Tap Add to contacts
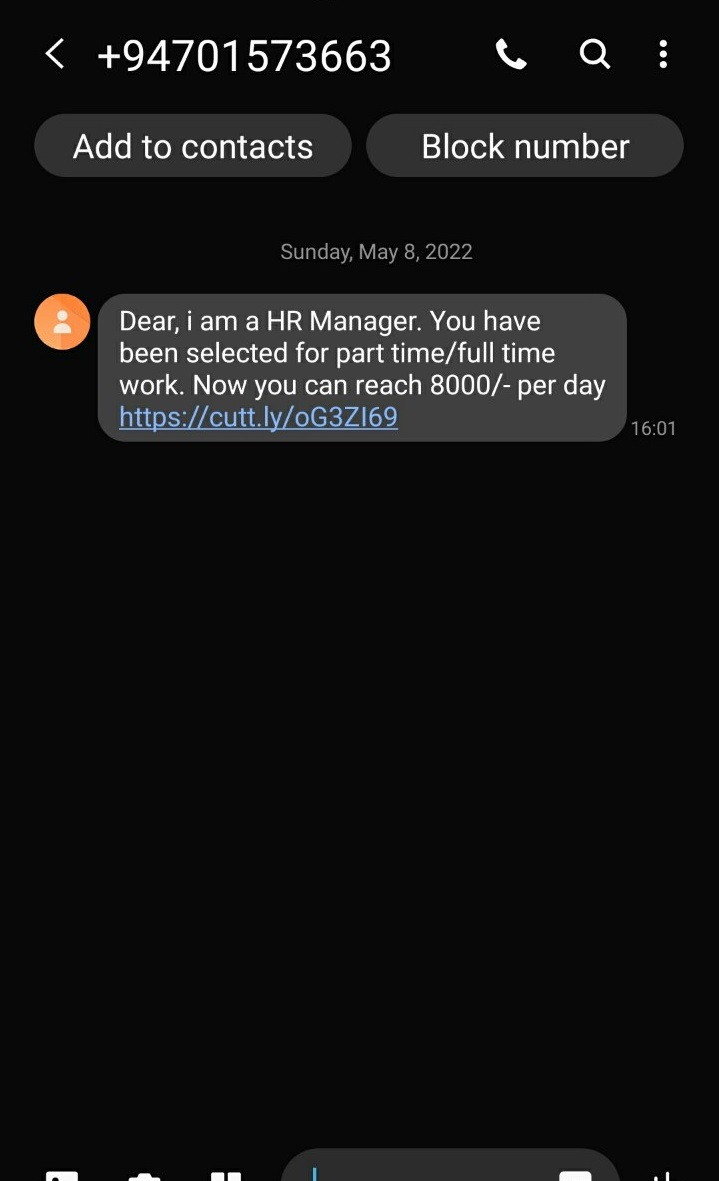 pos(193,146)
